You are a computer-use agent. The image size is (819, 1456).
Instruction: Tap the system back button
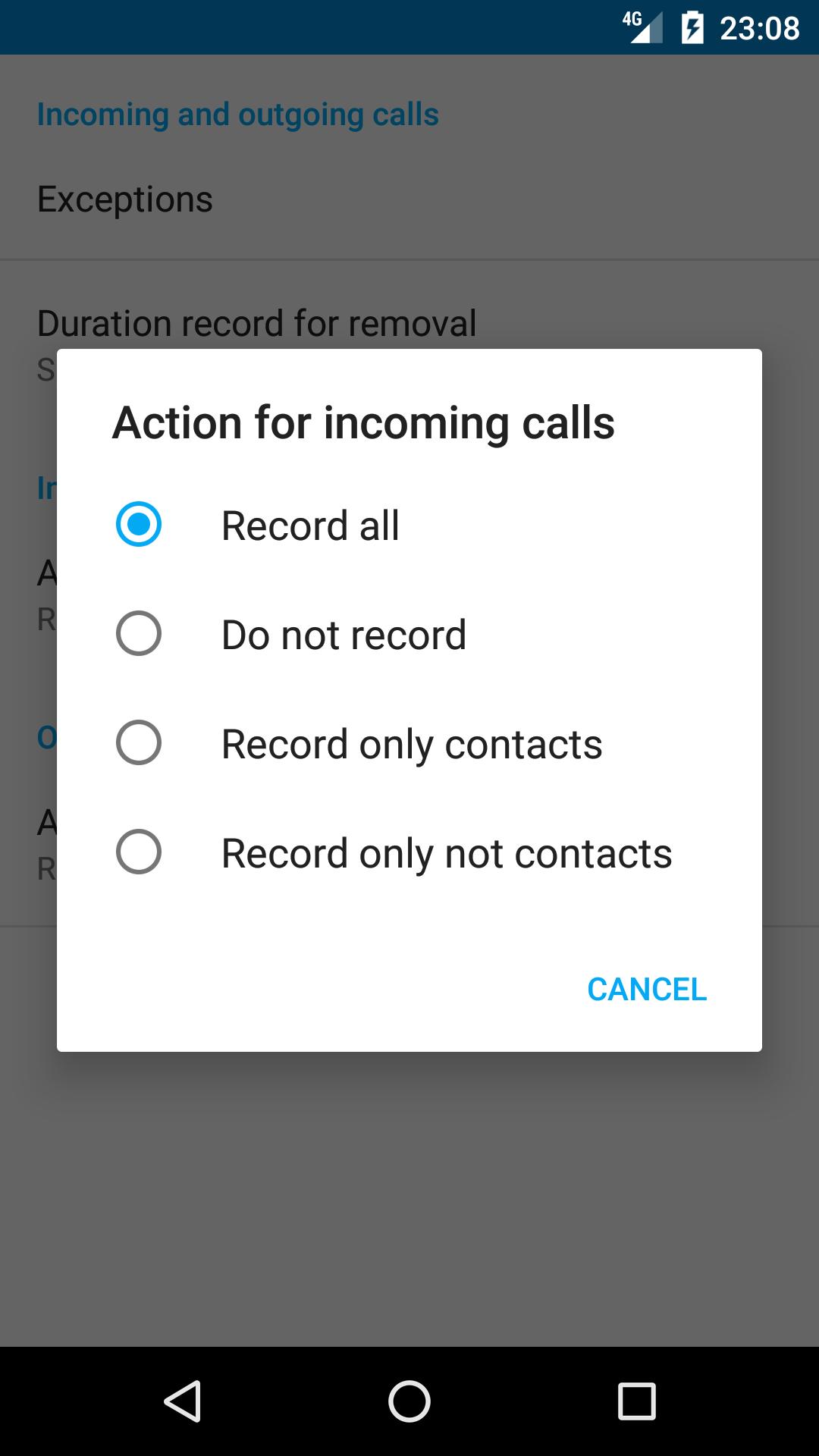click(183, 1401)
